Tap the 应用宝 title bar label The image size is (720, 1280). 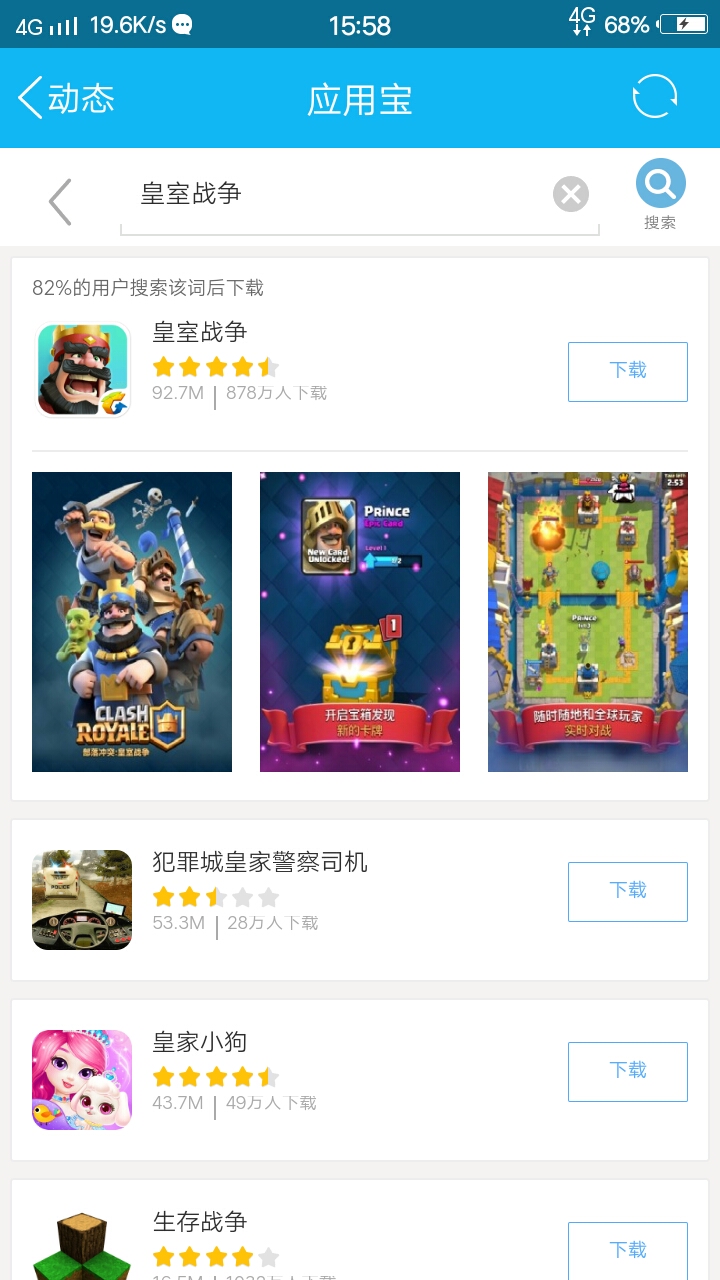[x=359, y=99]
